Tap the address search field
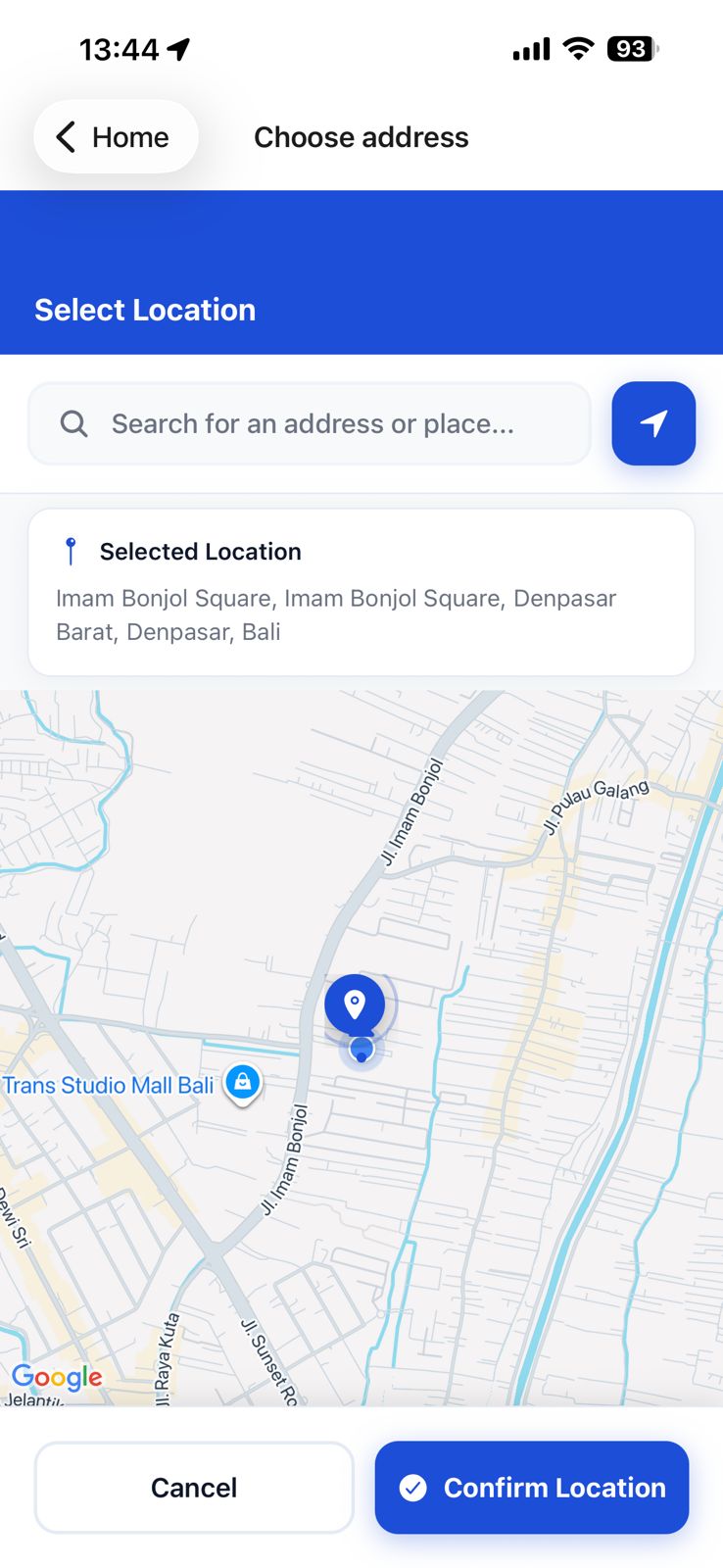 point(310,424)
